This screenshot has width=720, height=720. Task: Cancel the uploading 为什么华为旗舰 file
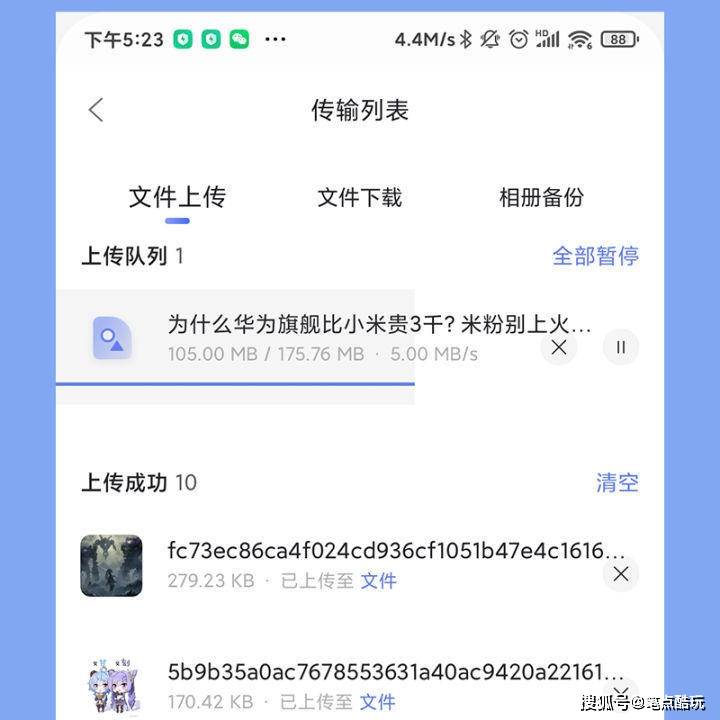tap(559, 347)
